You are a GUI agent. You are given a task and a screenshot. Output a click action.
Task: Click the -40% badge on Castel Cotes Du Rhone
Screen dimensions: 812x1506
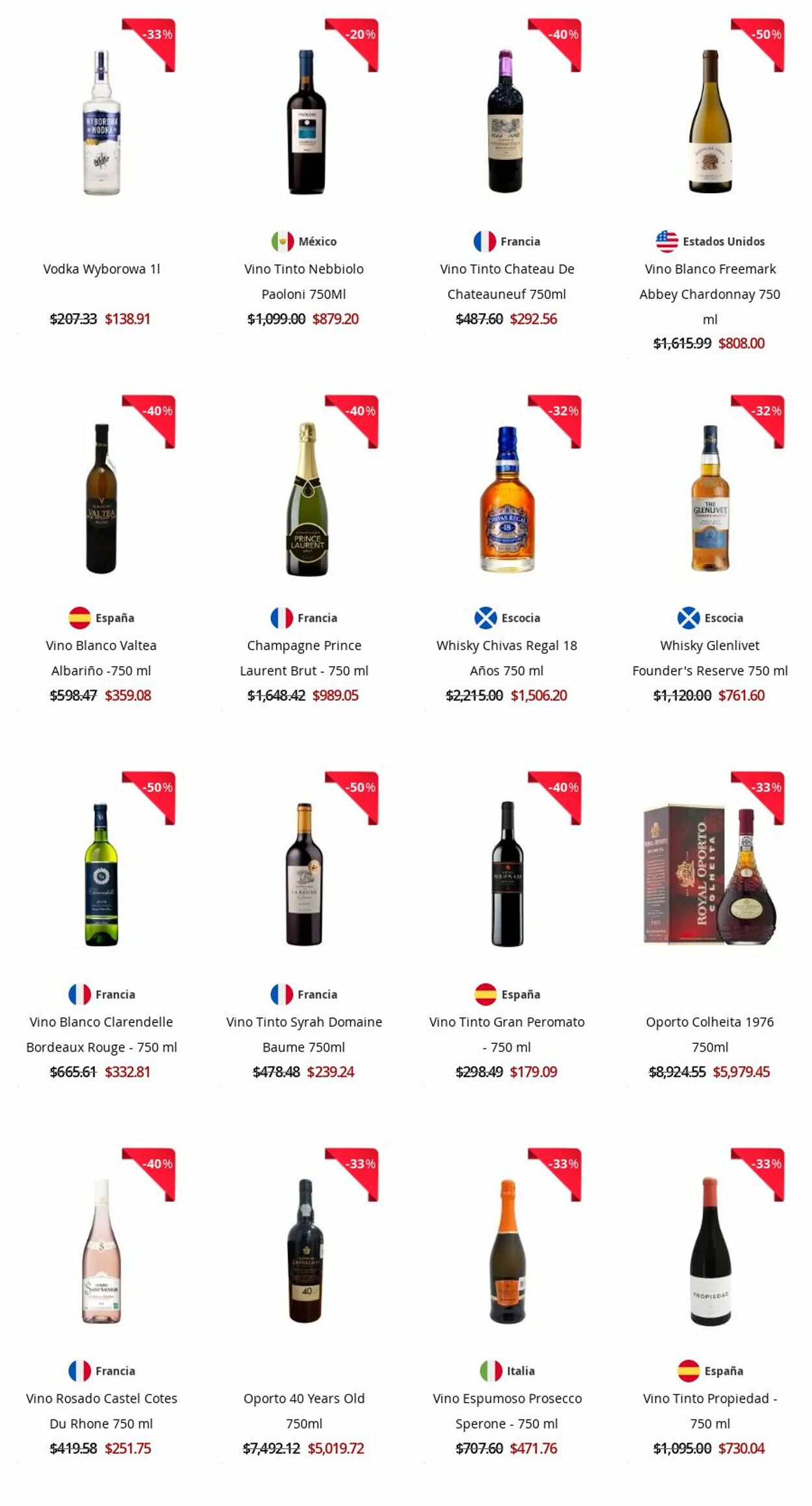click(x=156, y=1165)
